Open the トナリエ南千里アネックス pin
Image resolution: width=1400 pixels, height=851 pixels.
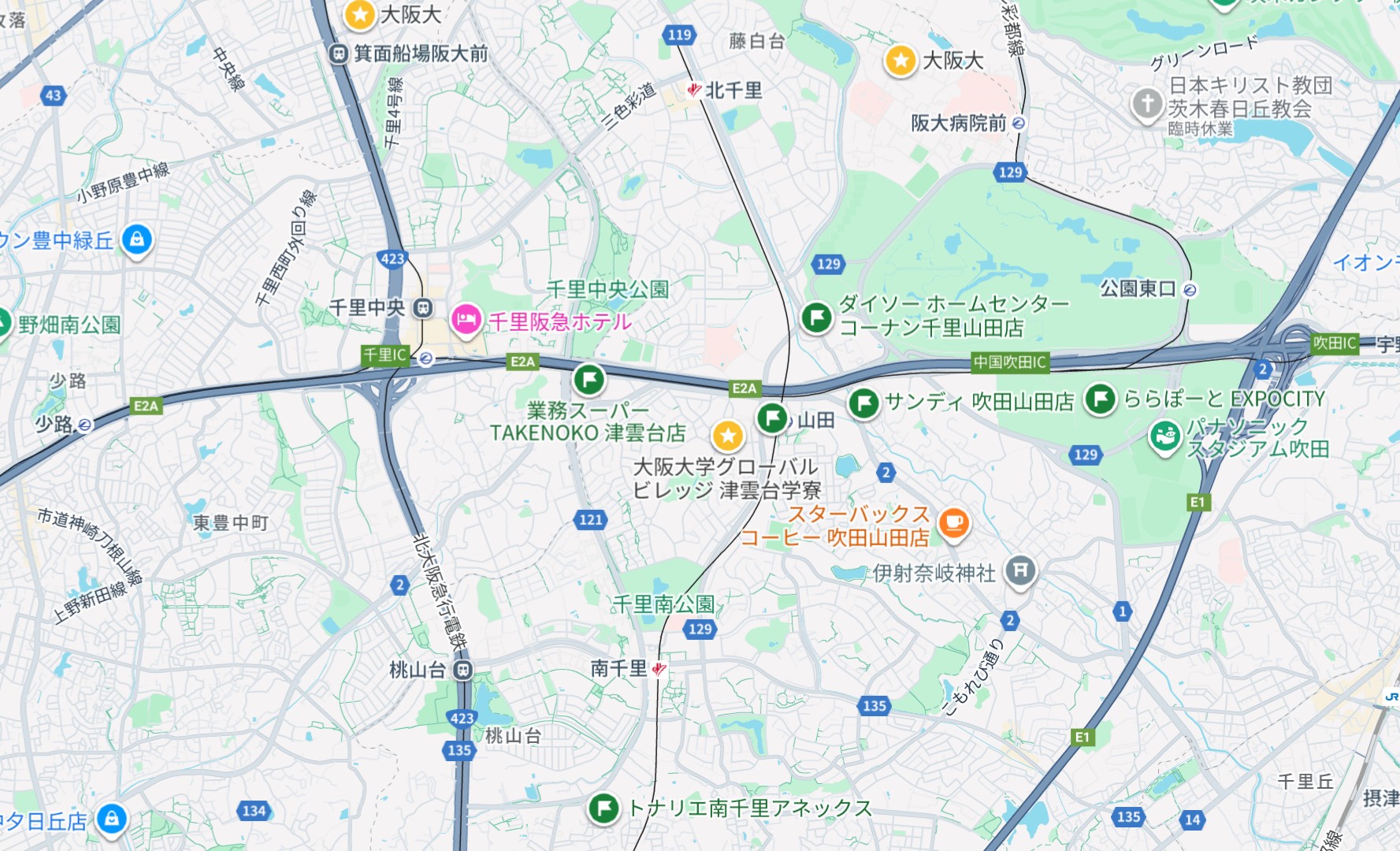(604, 807)
